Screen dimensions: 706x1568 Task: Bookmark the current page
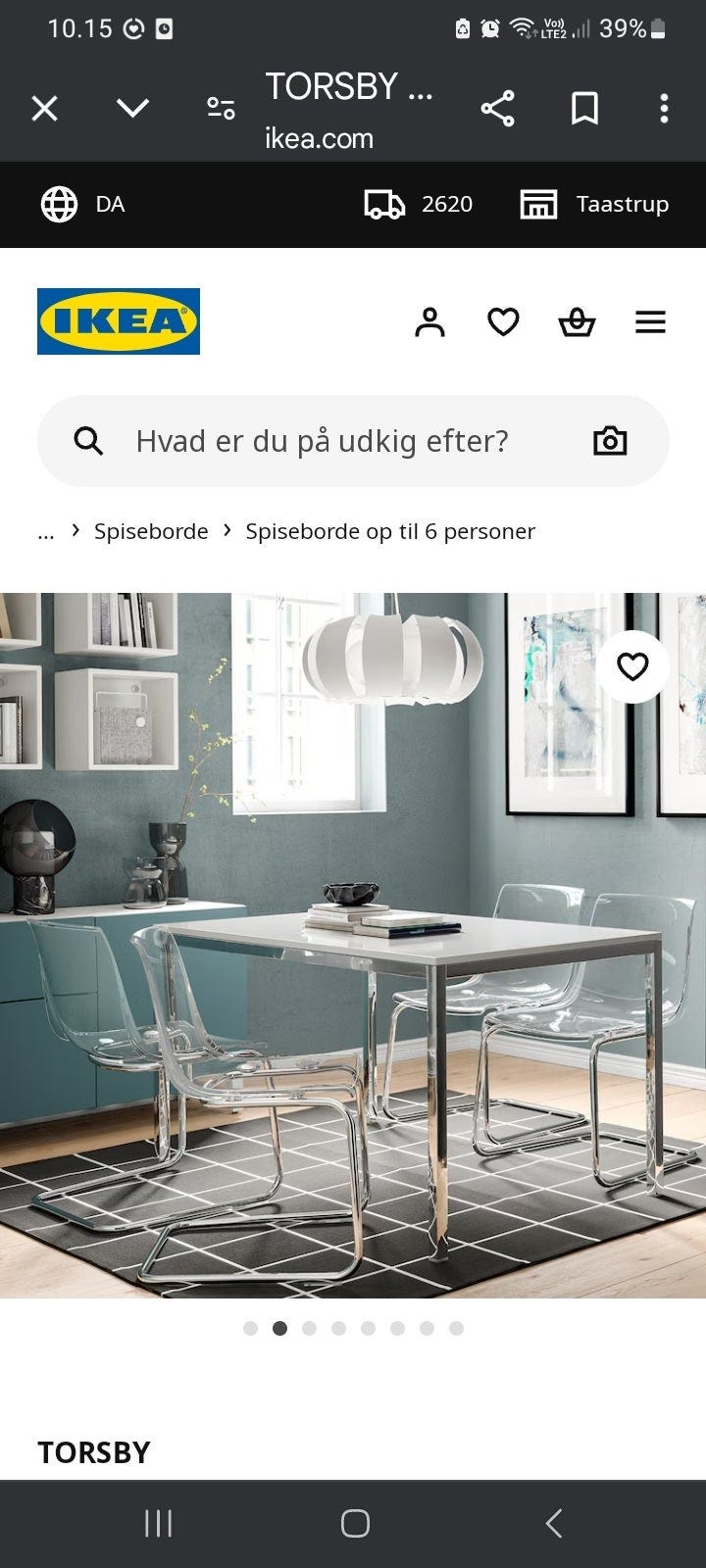point(583,108)
